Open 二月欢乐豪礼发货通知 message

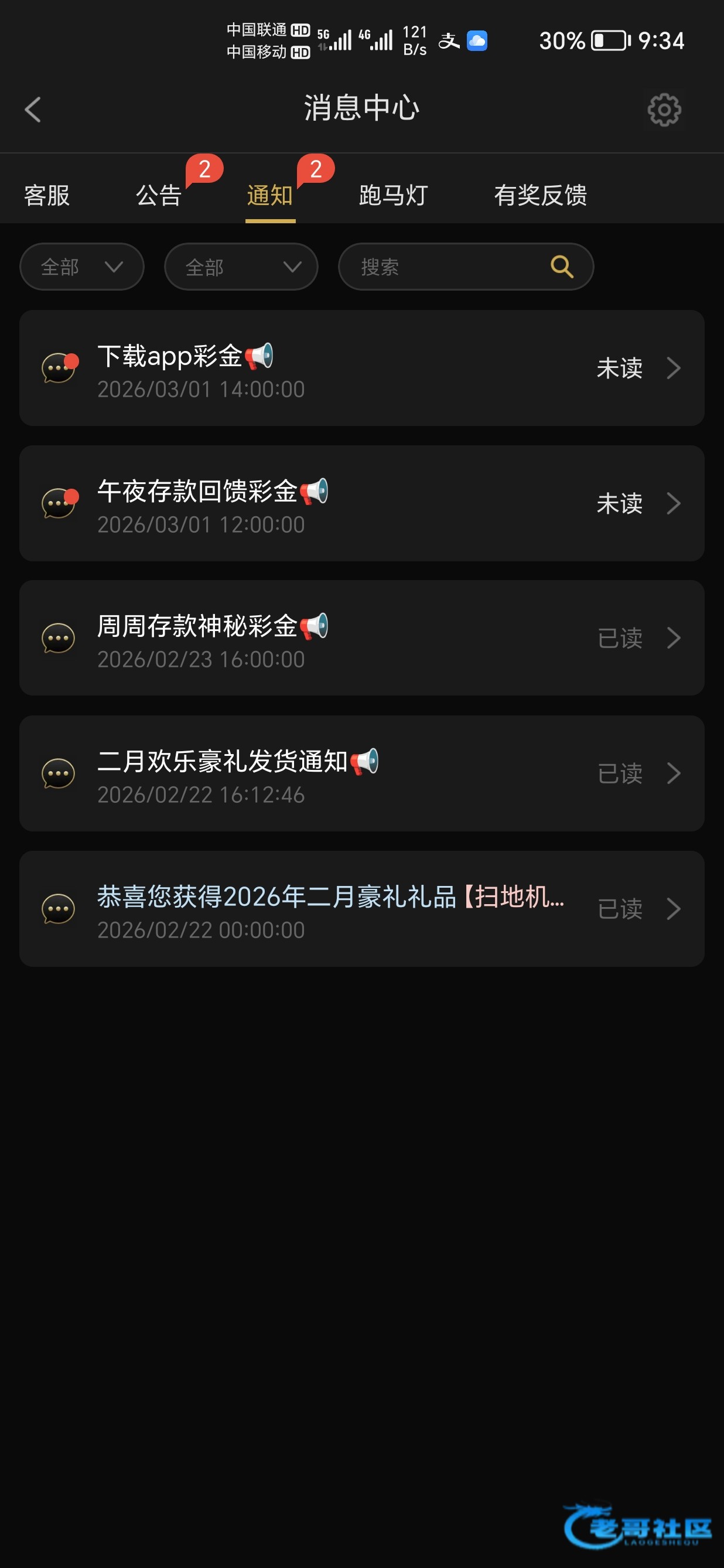pos(361,773)
